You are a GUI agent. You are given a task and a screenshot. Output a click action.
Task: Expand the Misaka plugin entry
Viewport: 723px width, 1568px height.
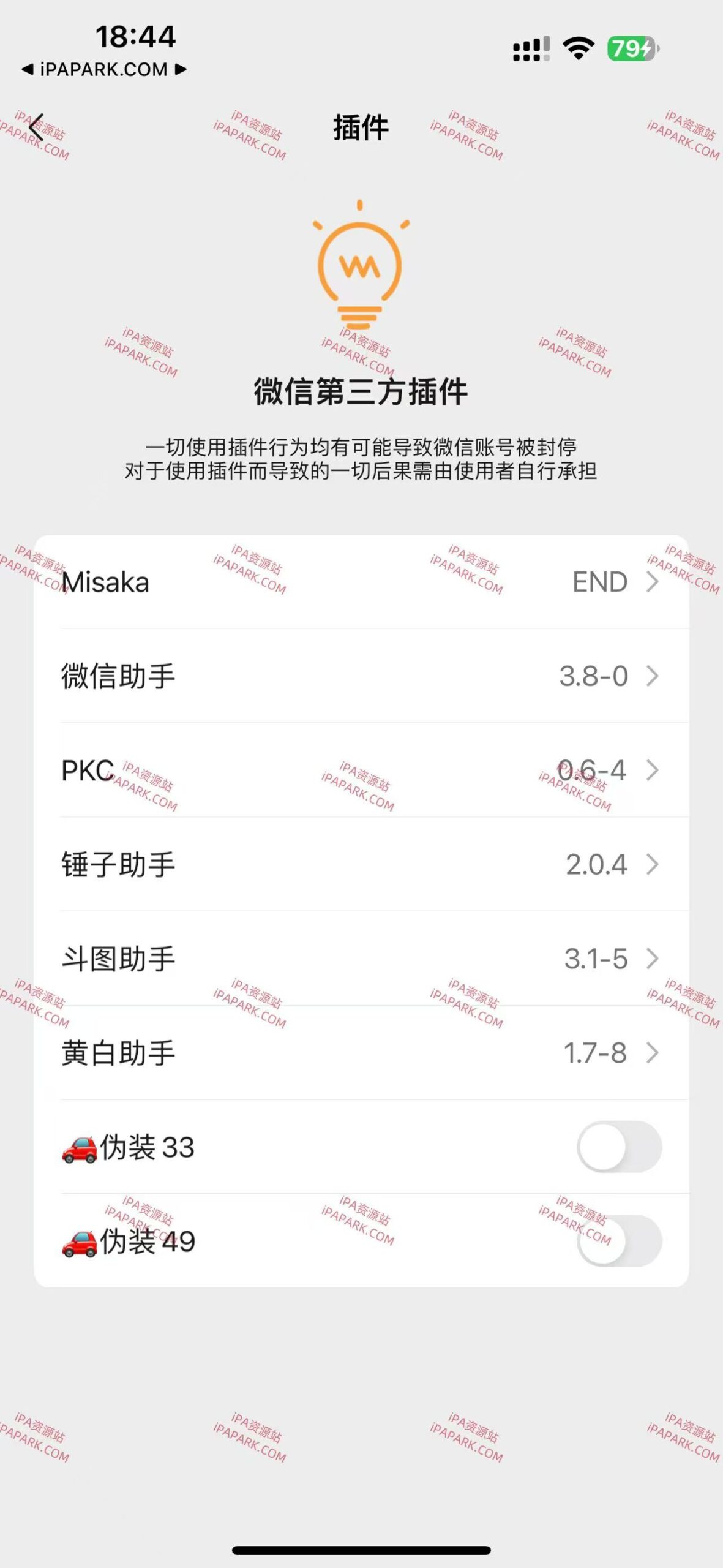click(361, 581)
